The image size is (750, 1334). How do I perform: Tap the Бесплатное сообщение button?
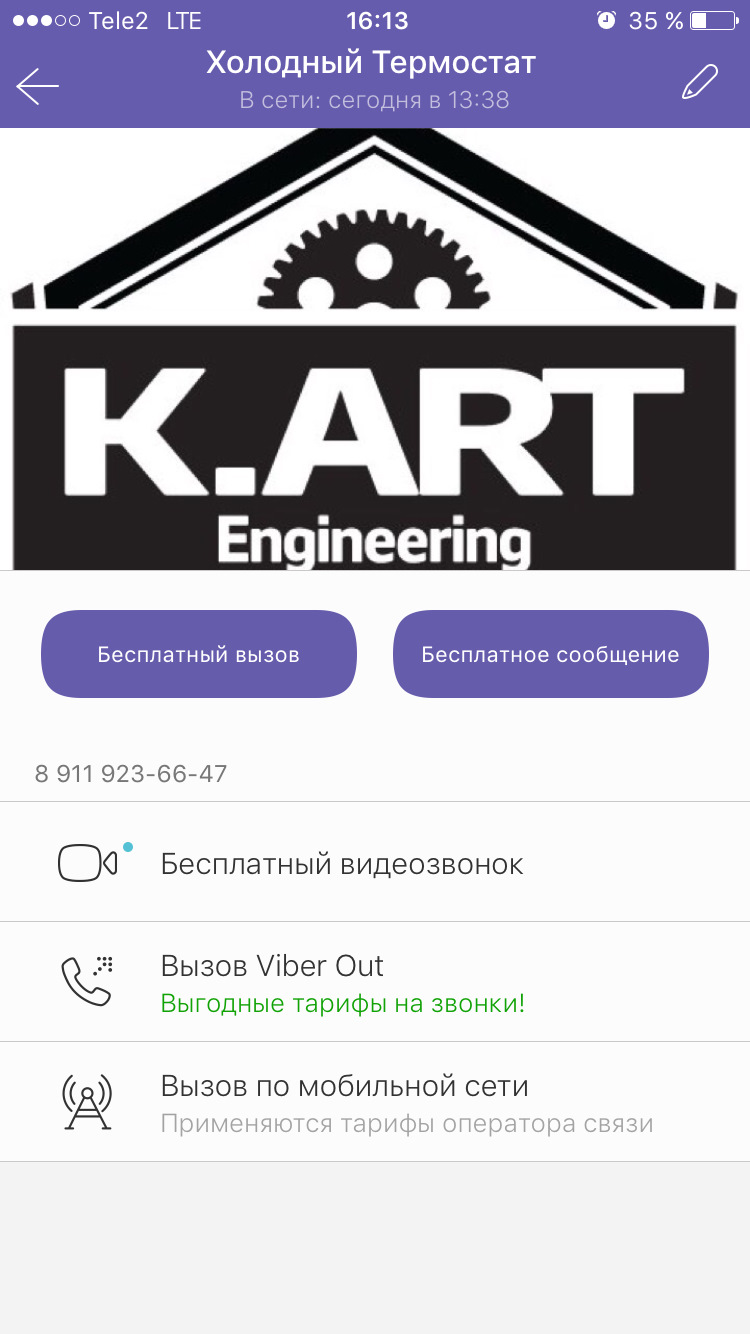[x=550, y=654]
